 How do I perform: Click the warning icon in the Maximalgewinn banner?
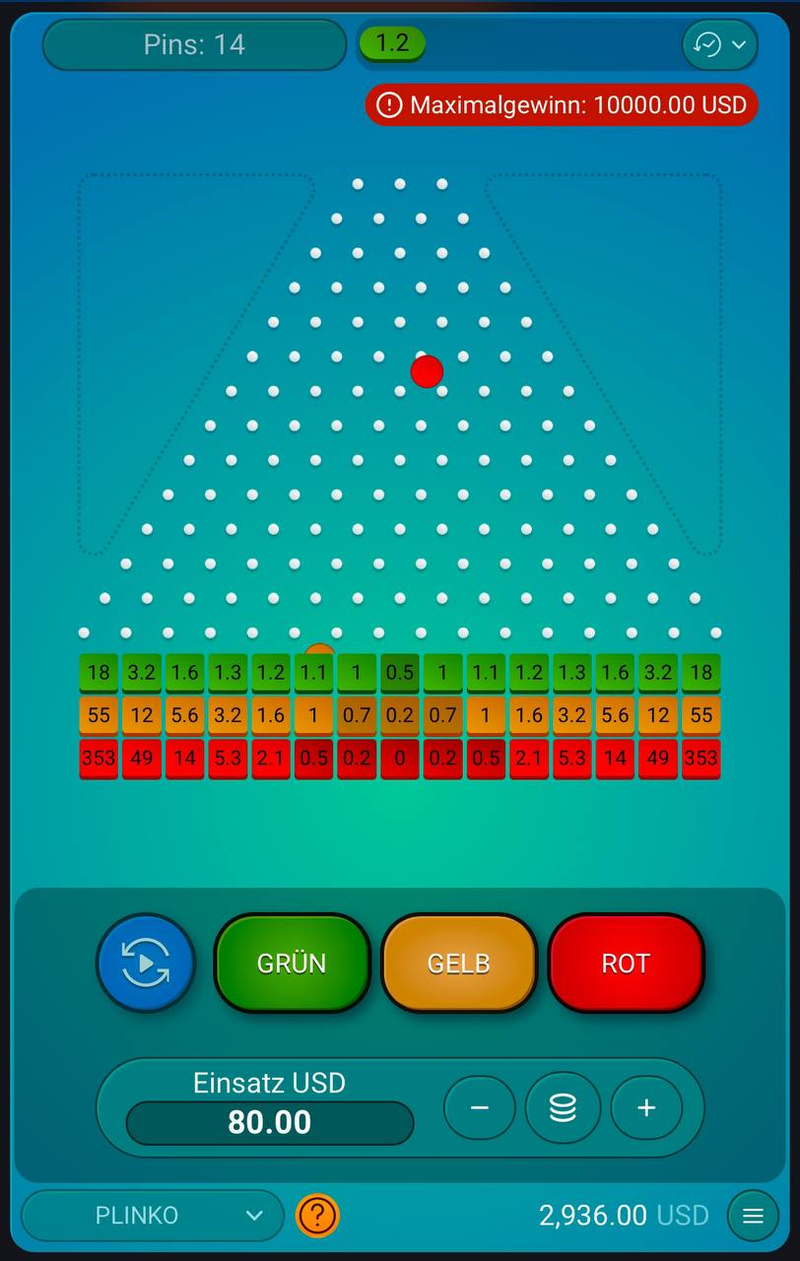click(x=389, y=104)
